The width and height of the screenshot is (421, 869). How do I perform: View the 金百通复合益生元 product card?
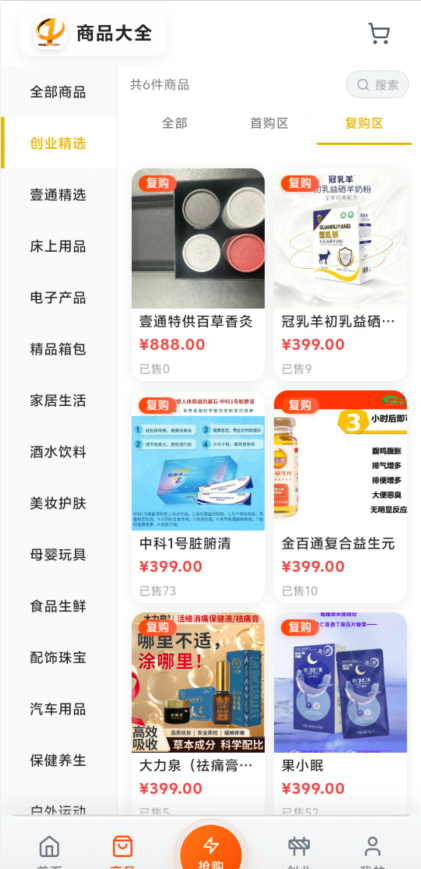340,497
